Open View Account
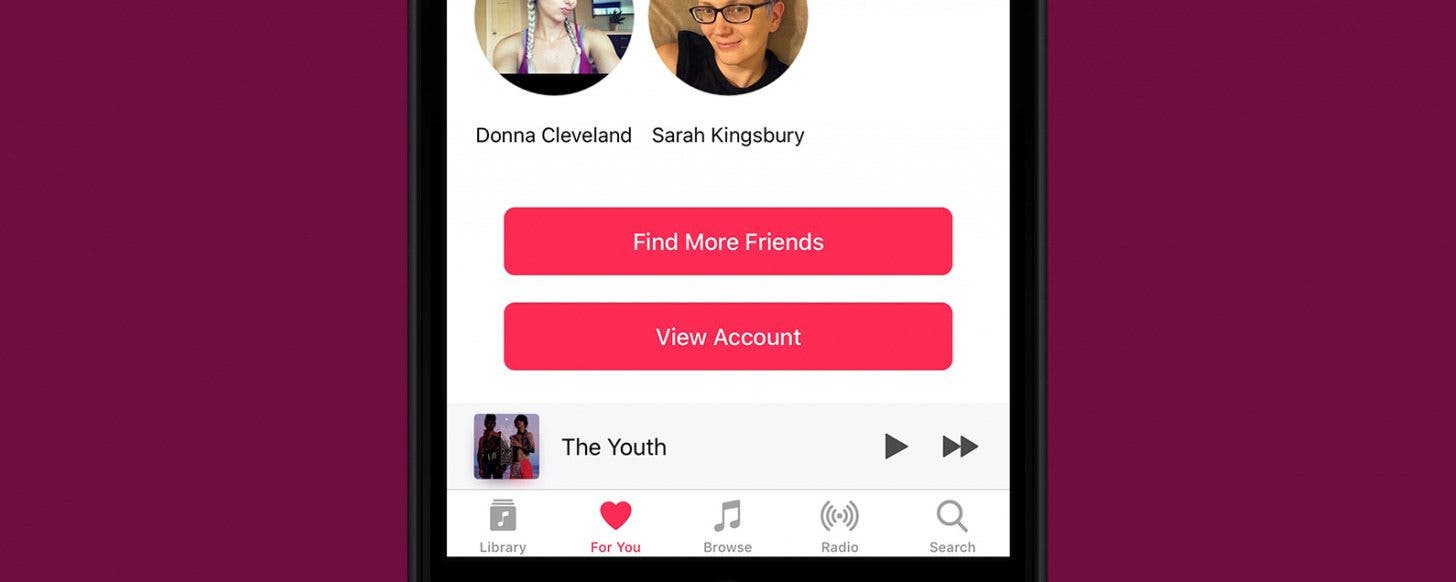 tap(728, 337)
